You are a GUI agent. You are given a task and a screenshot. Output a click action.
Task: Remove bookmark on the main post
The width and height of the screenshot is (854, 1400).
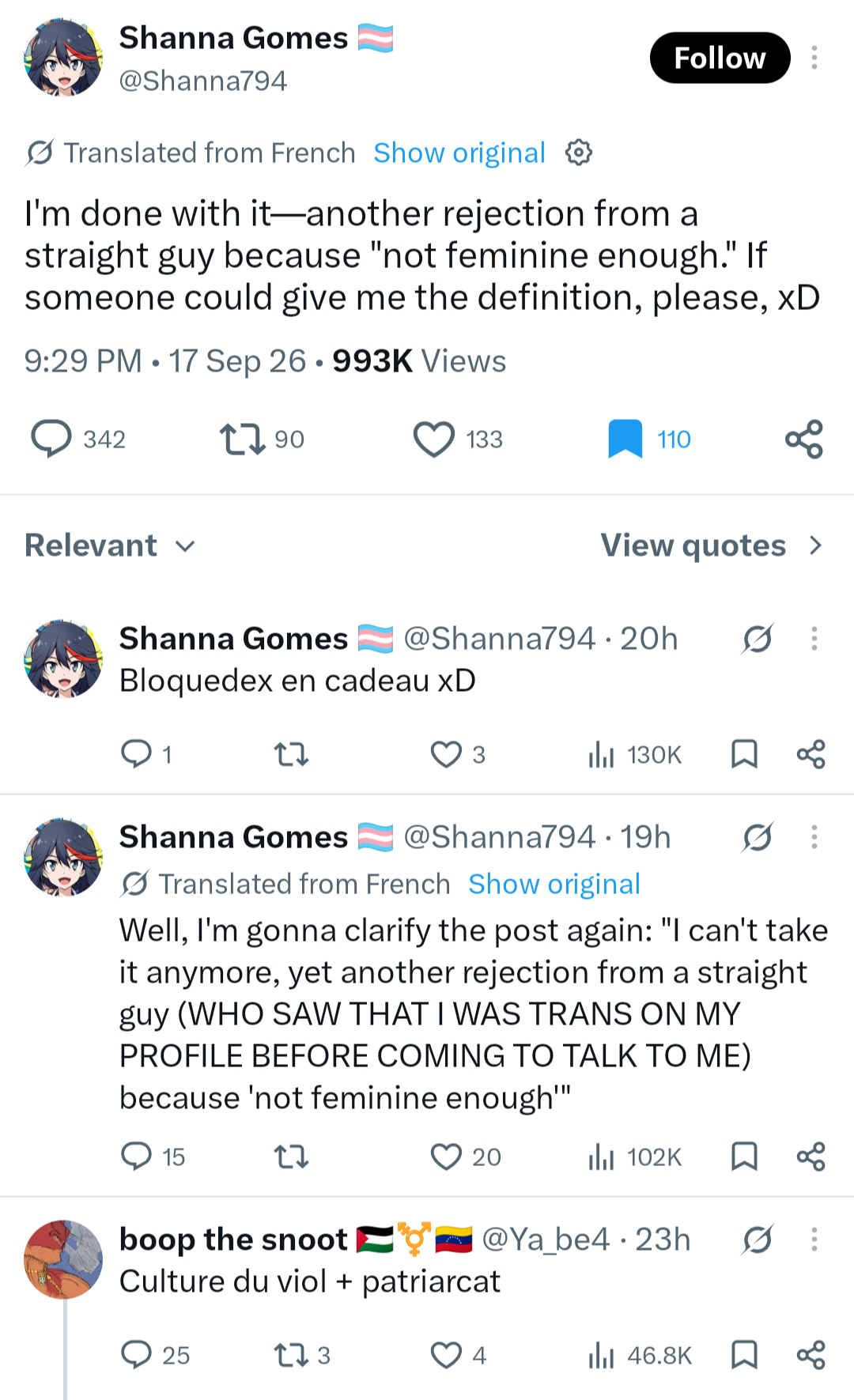(648, 439)
